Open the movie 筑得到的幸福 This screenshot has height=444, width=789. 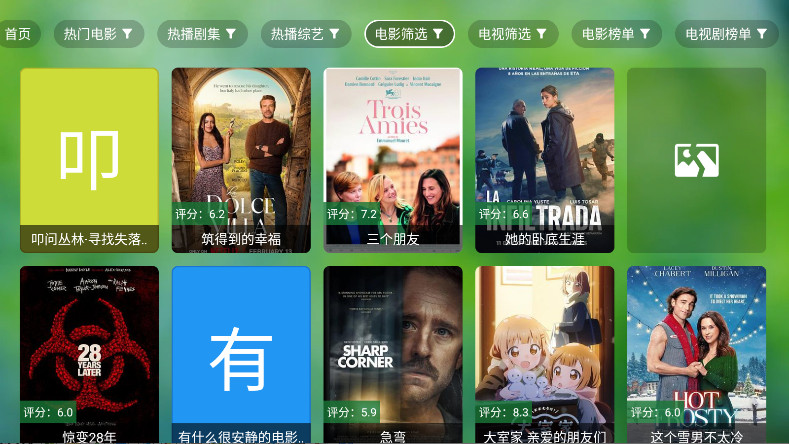[241, 160]
